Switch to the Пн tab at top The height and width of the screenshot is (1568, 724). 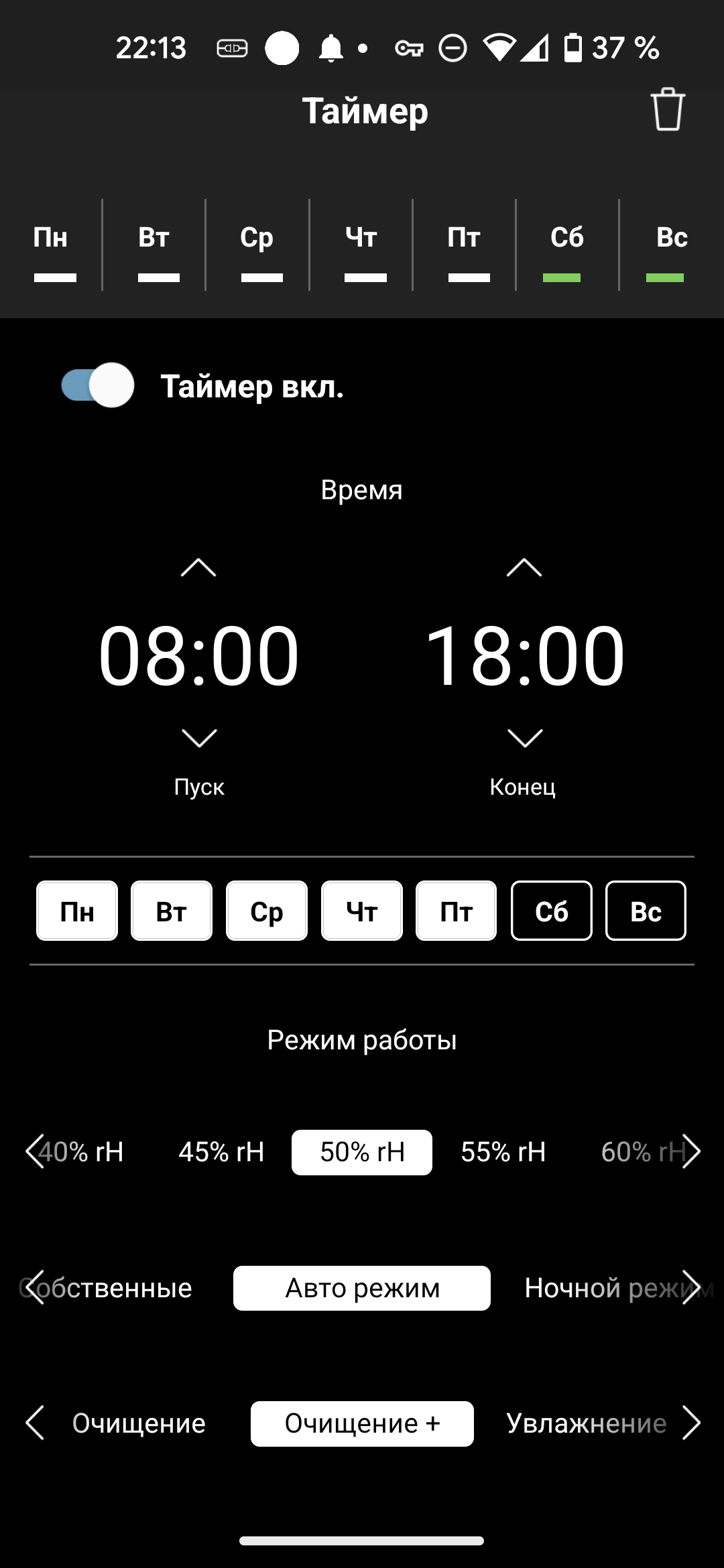coord(52,245)
